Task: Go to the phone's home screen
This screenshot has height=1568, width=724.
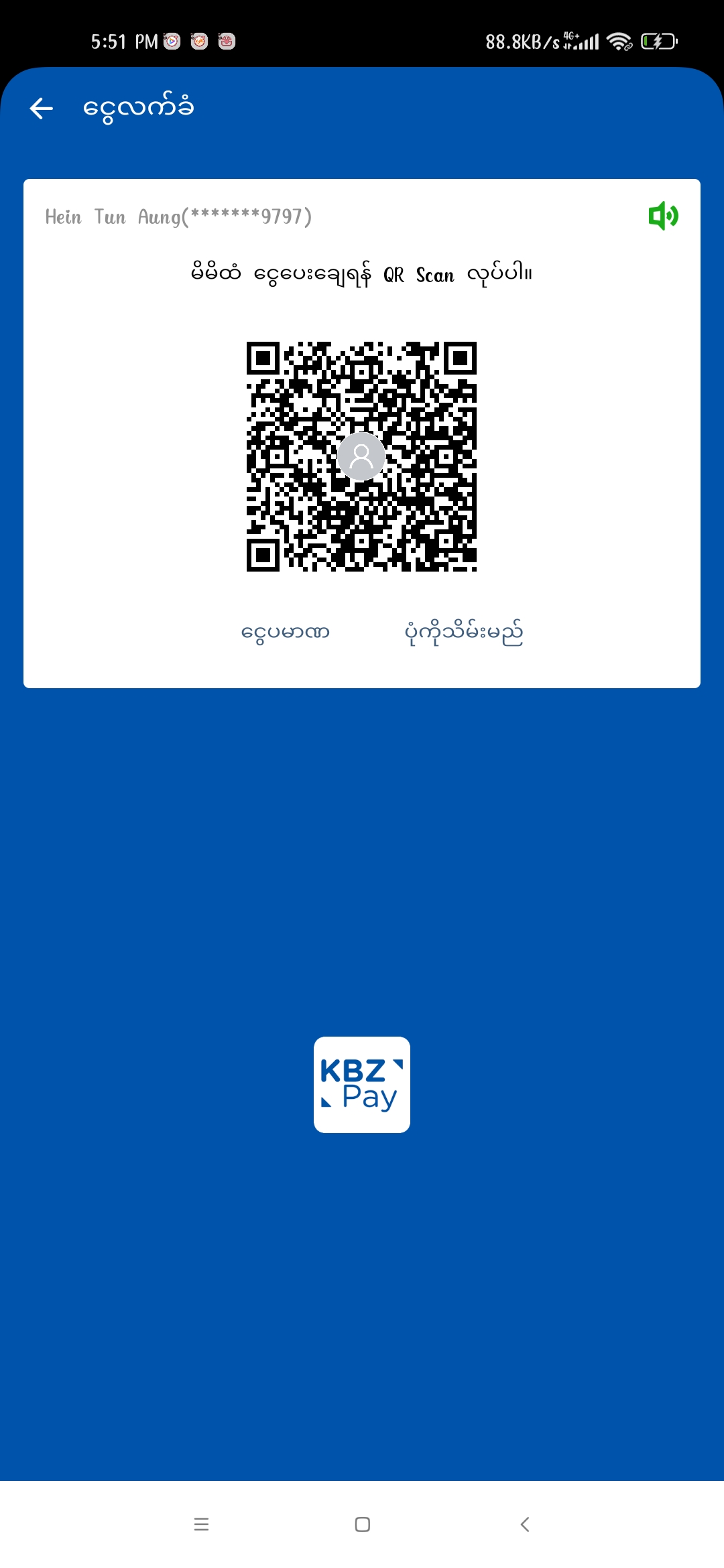Action: [362, 1524]
